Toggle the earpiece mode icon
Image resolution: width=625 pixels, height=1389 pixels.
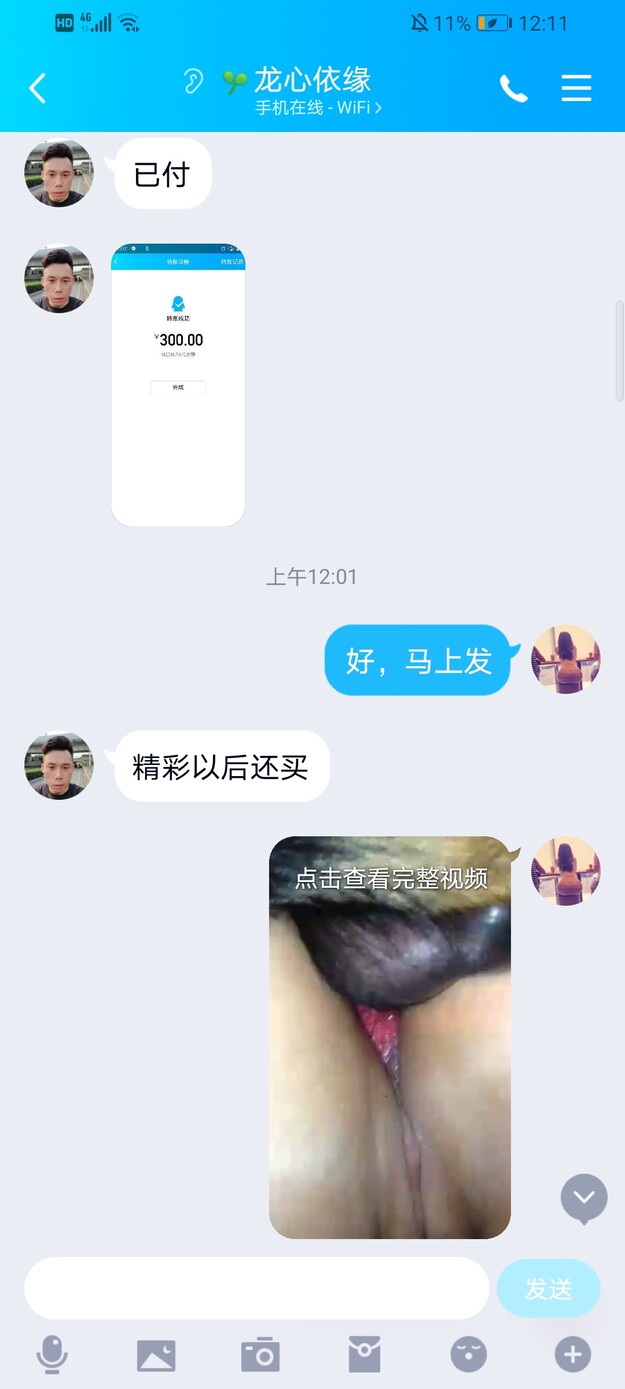tap(193, 81)
